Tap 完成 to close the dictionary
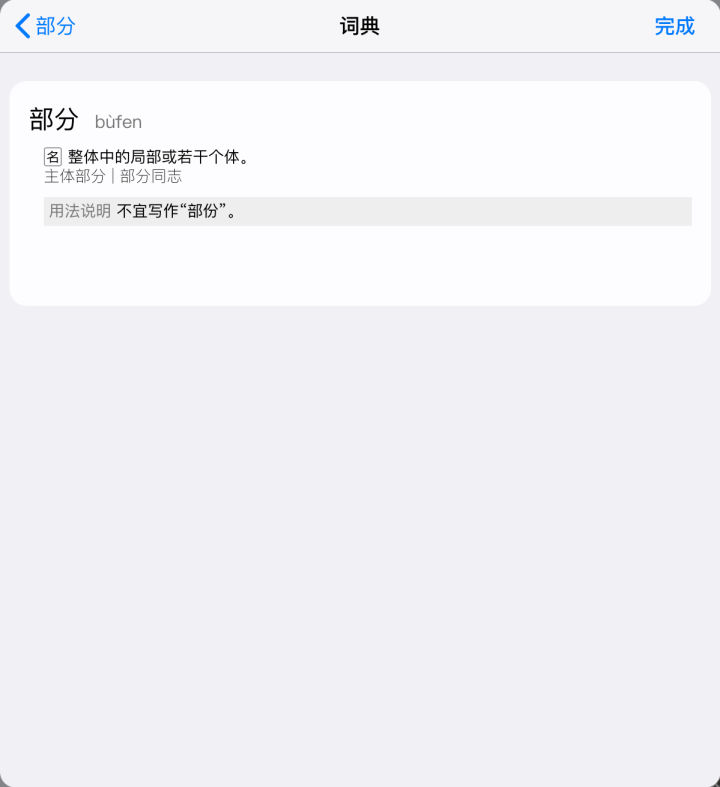The height and width of the screenshot is (787, 720). 674,26
